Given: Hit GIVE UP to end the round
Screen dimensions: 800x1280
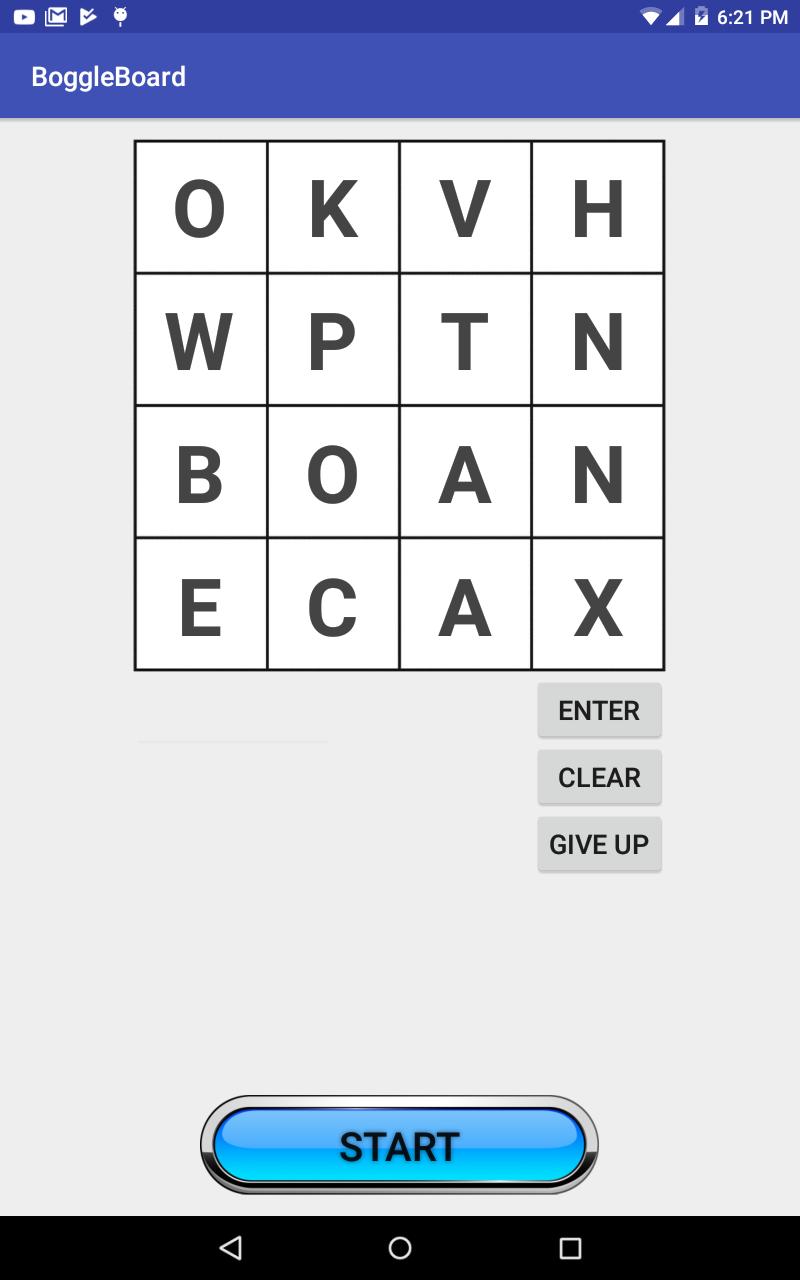Looking at the screenshot, I should click(599, 844).
